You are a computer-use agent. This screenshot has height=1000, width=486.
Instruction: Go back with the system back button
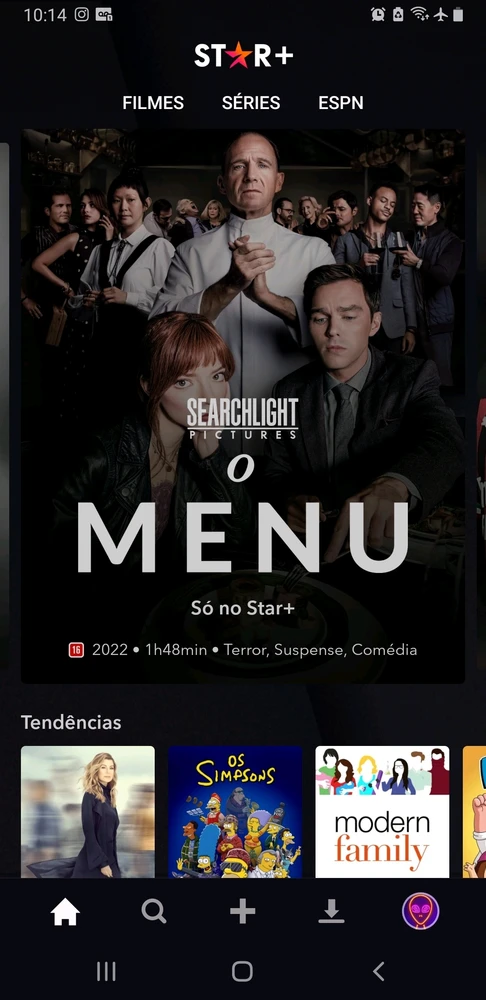point(378,971)
